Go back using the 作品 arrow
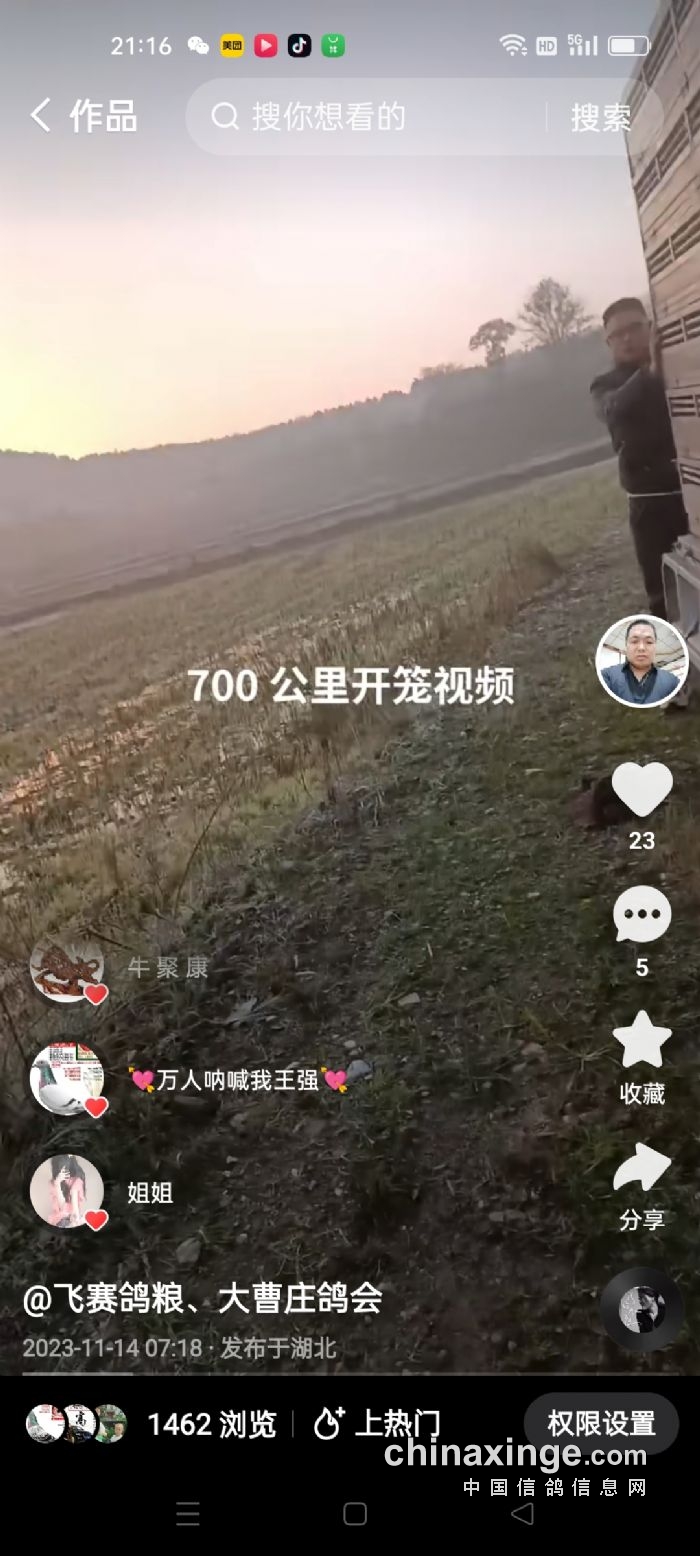Screen dimensions: 700x1556 40,116
